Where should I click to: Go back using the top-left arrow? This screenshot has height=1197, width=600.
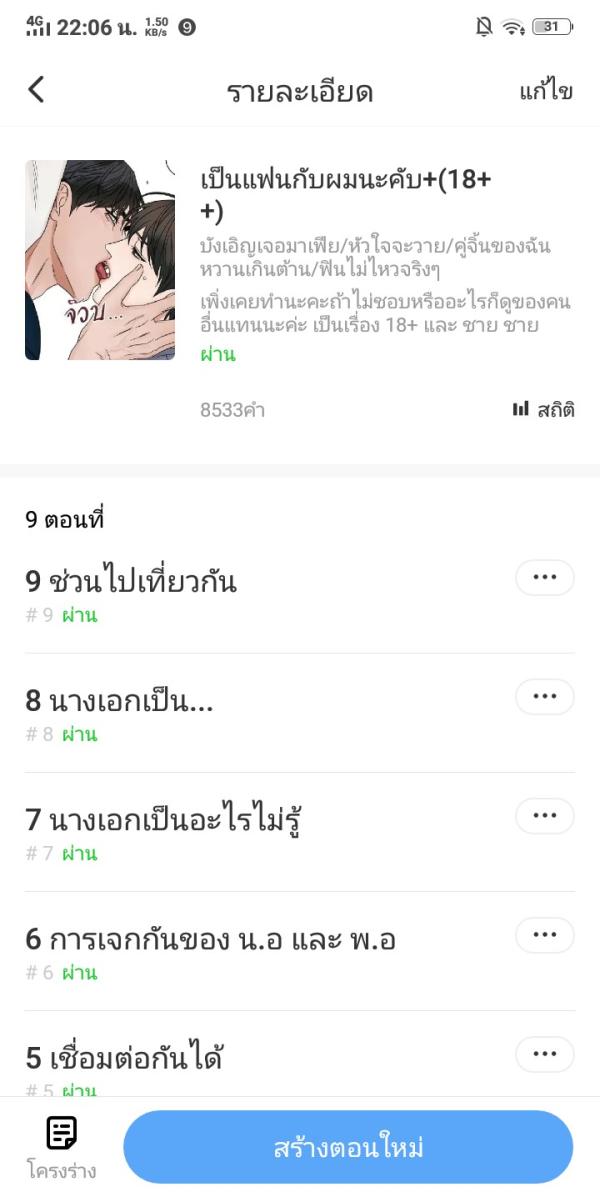point(36,90)
